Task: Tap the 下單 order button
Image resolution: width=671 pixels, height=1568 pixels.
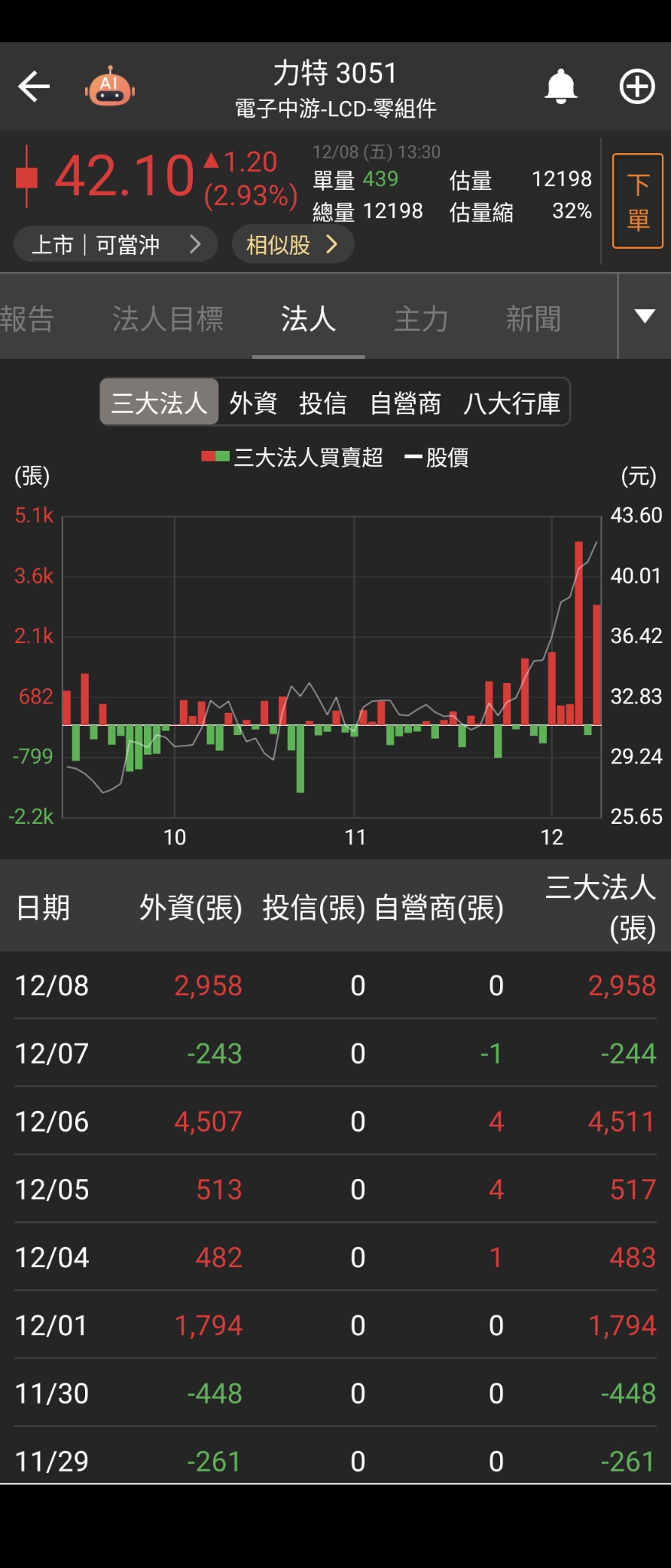Action: coord(637,201)
